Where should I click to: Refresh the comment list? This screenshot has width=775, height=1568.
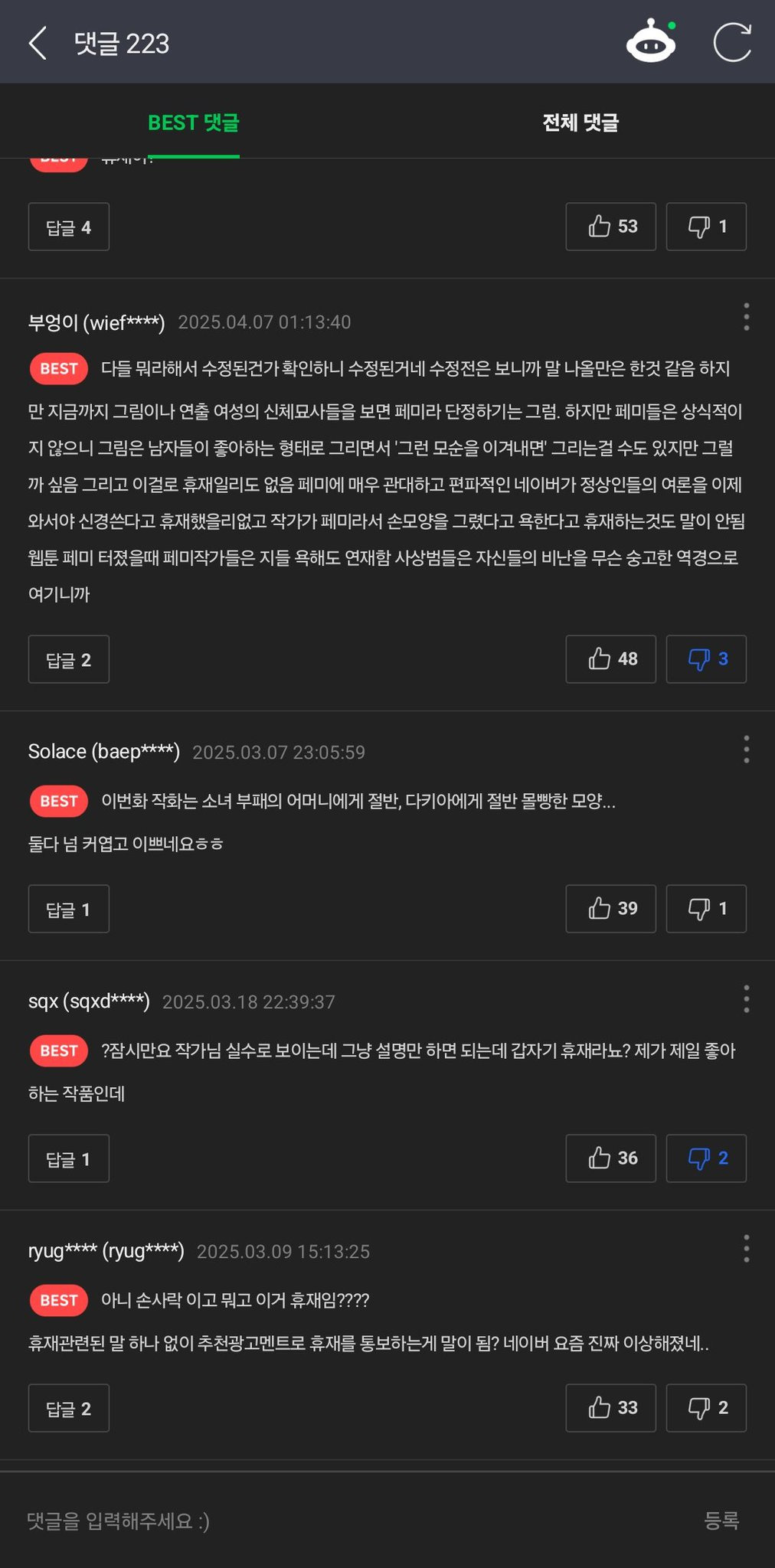point(733,44)
